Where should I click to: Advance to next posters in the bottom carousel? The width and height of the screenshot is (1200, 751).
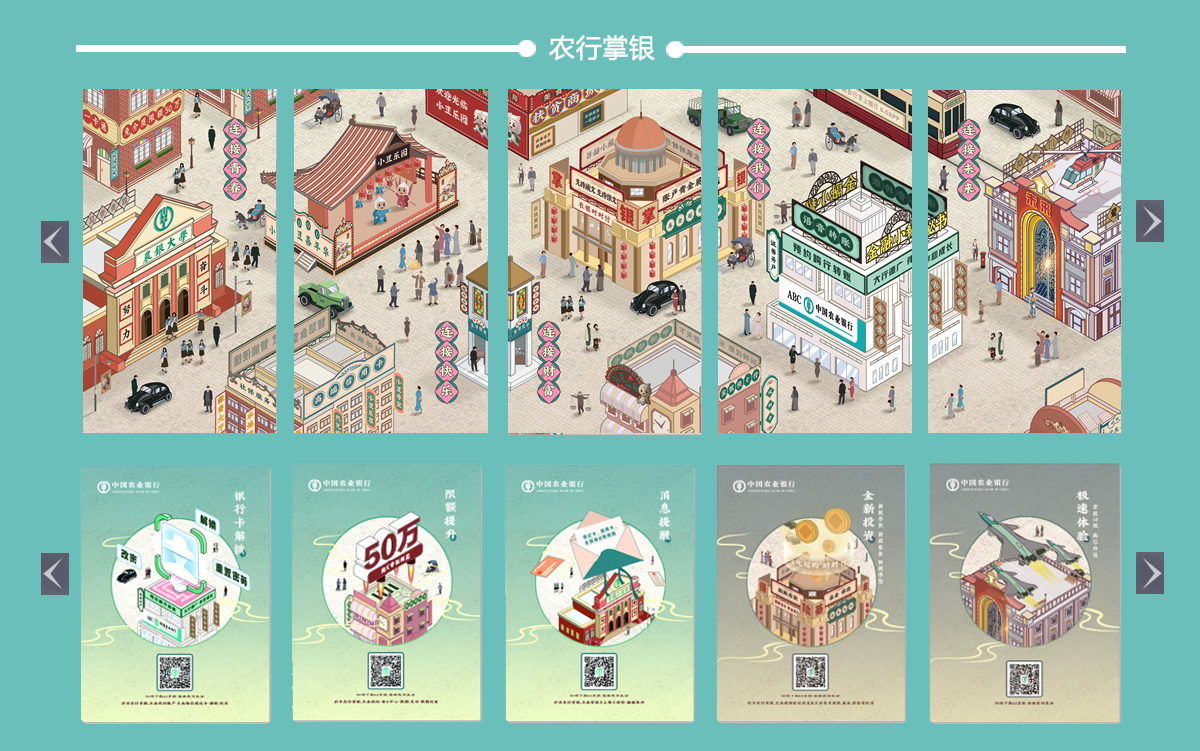pos(1149,573)
